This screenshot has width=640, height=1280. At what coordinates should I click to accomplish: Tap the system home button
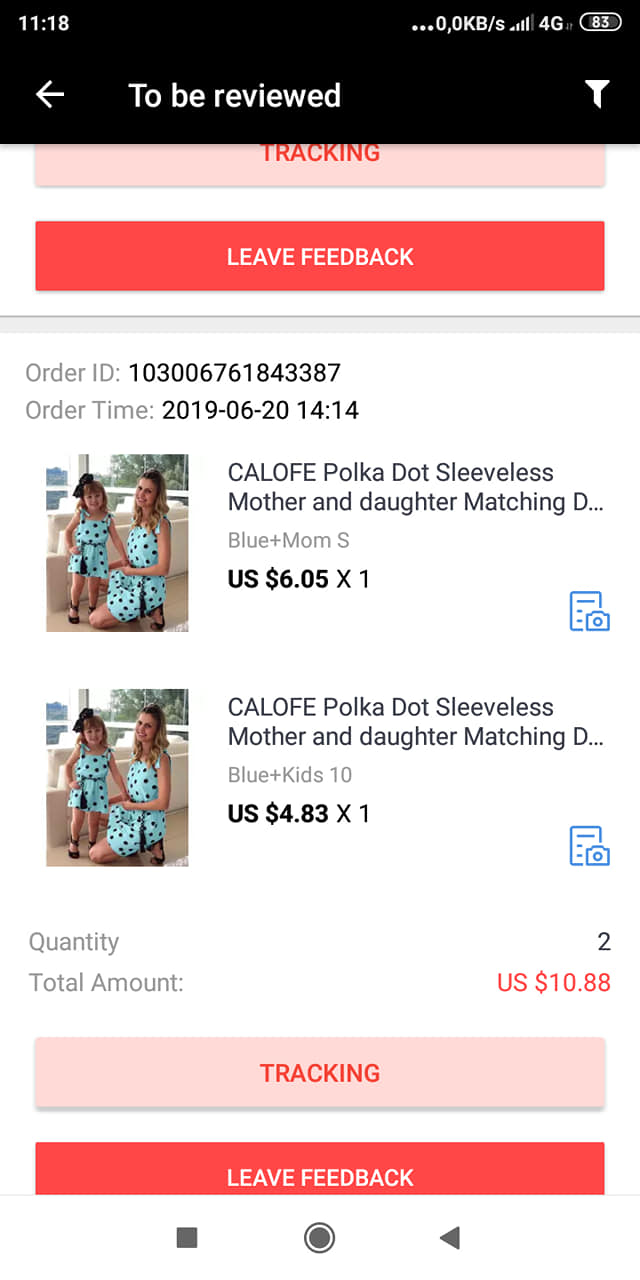pos(319,1238)
